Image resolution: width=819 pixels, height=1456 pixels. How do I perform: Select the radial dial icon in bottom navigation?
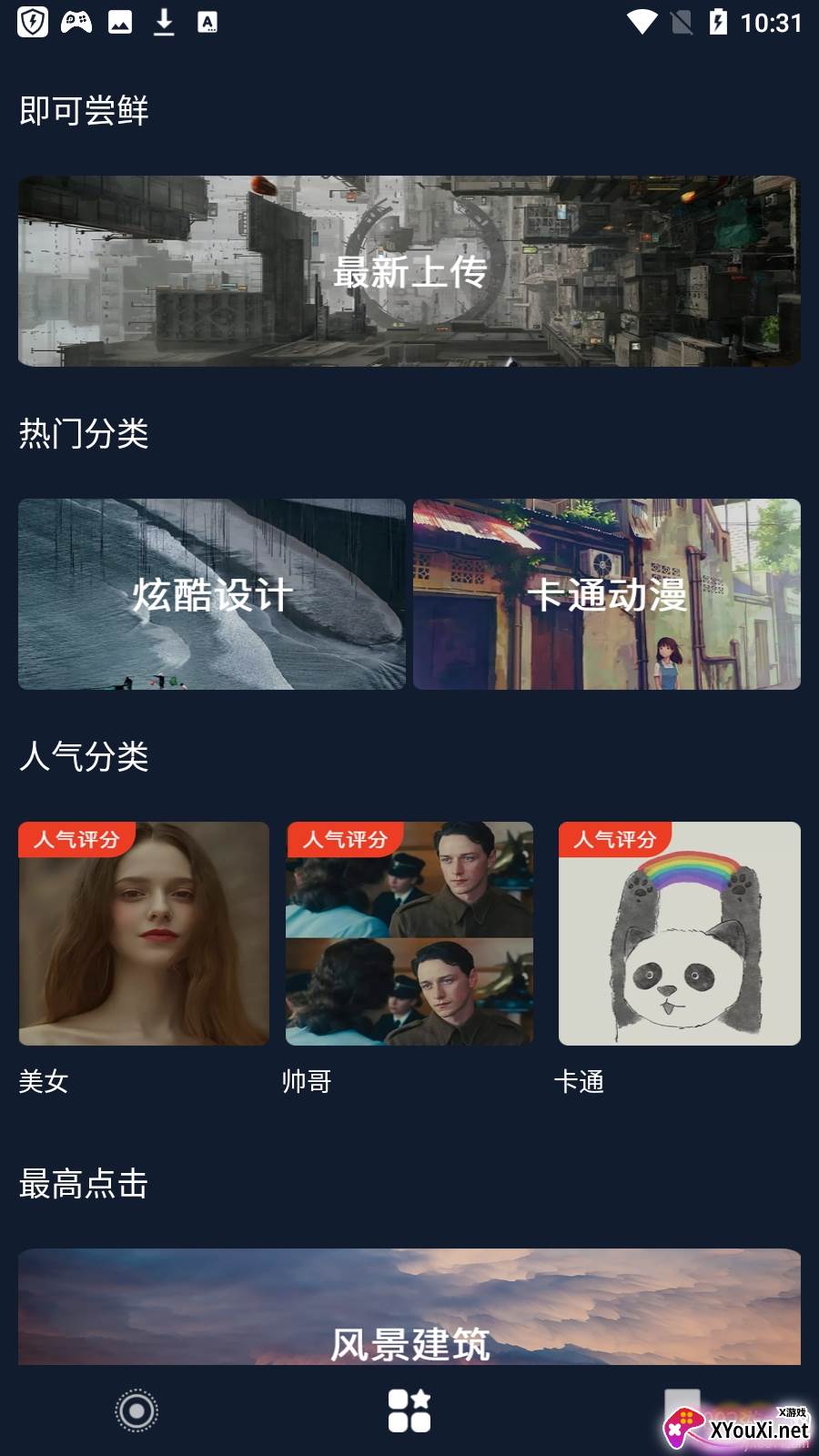click(136, 1410)
